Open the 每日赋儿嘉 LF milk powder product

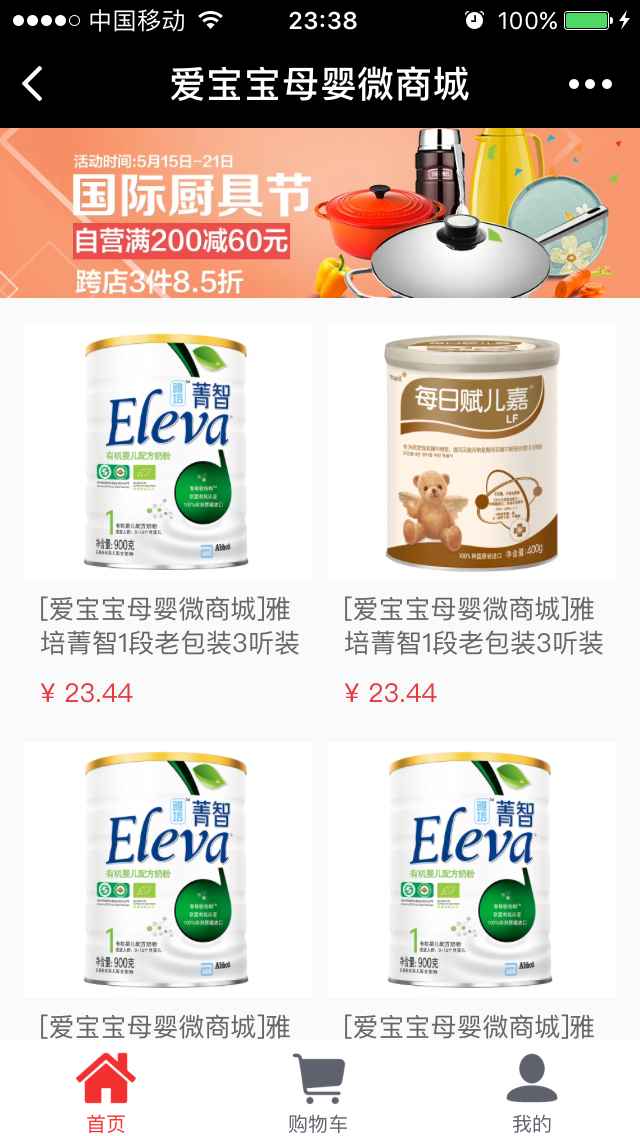pos(472,455)
